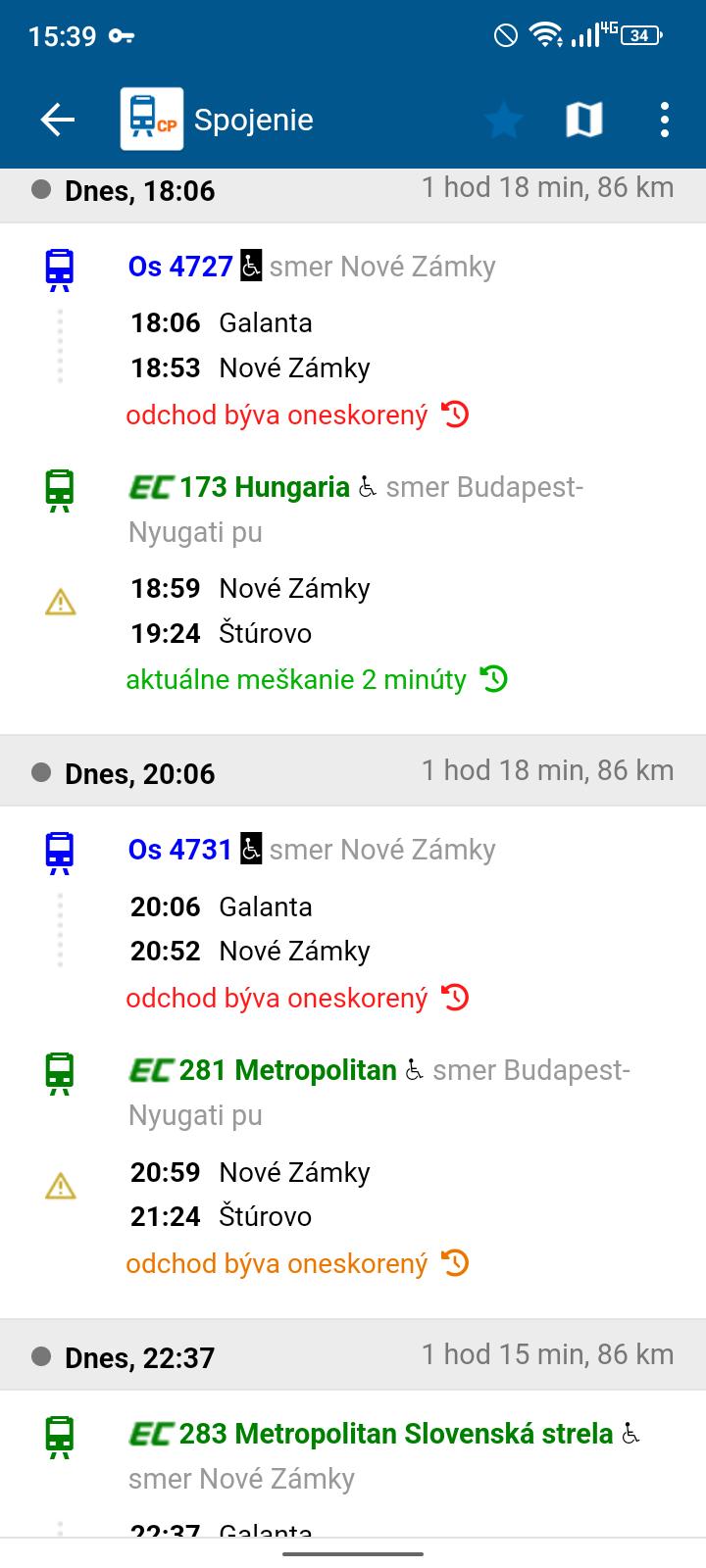View EC 283 Metropolitan Slovenská strela details
706x1568 pixels.
371,1434
